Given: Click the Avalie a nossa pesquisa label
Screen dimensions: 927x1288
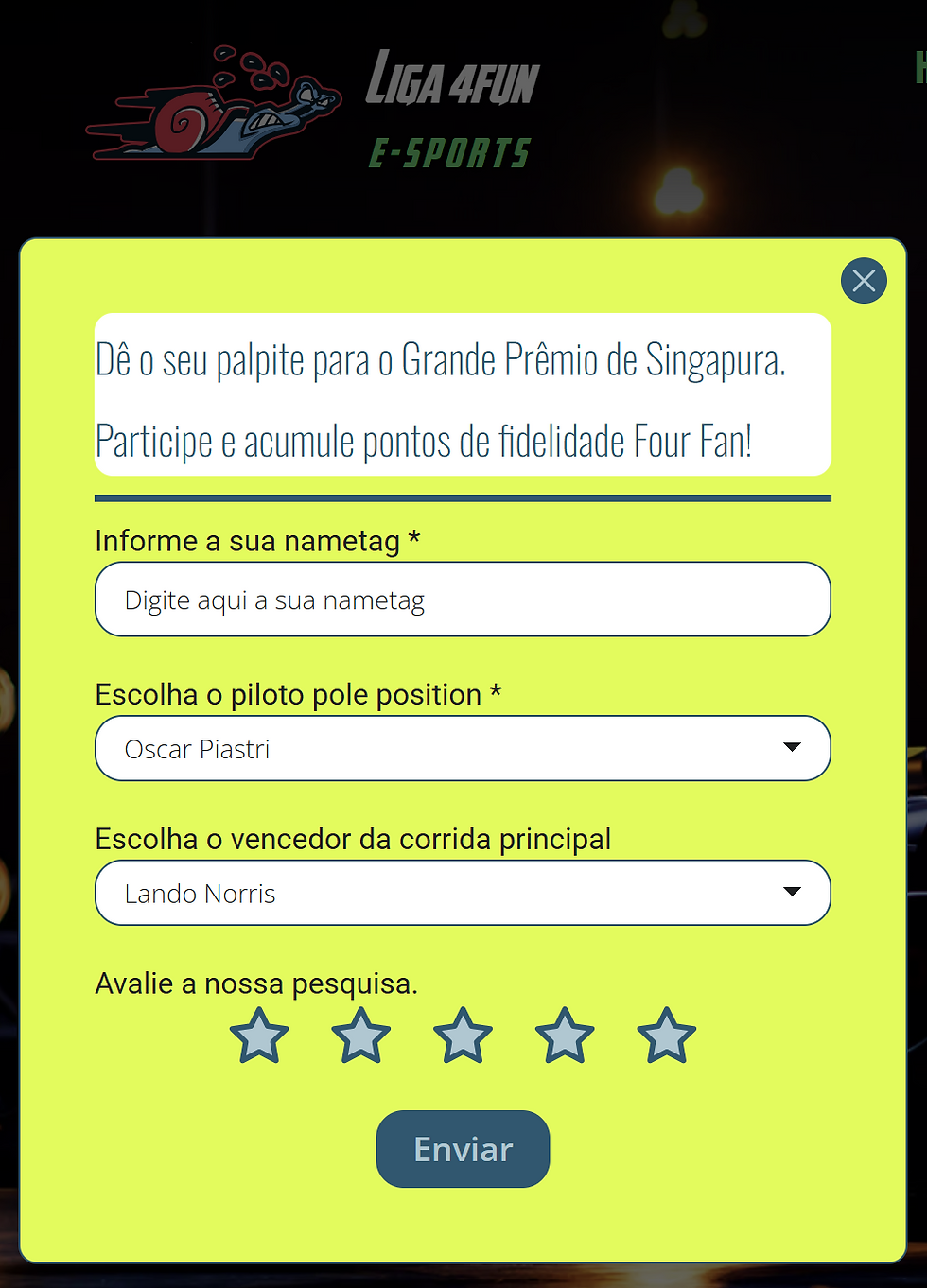Looking at the screenshot, I should (259, 983).
